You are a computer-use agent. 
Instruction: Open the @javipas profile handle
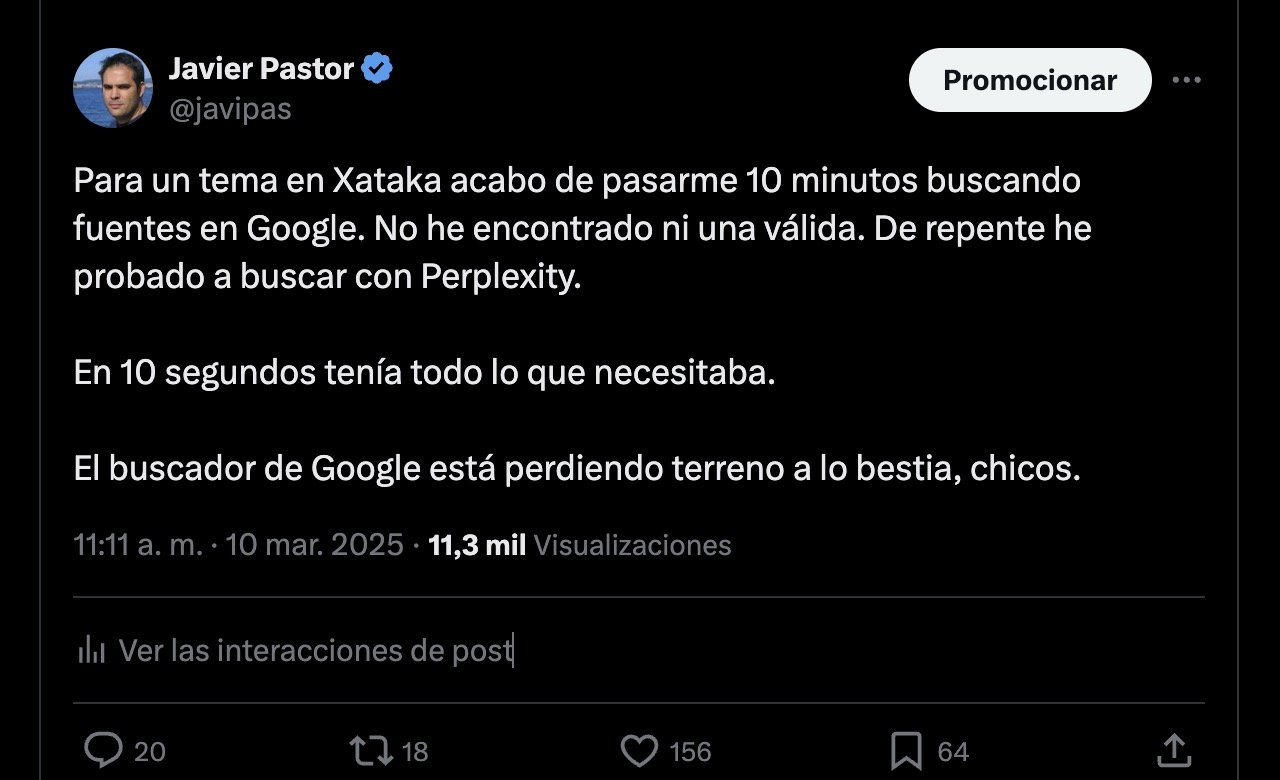point(230,110)
